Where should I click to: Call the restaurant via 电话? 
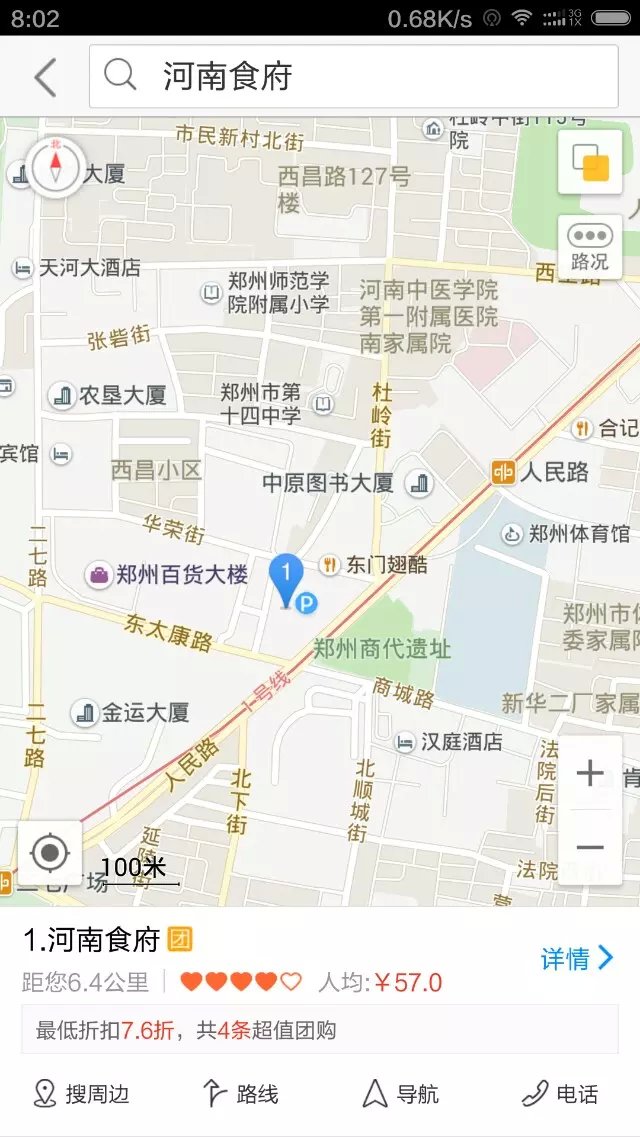[560, 1093]
